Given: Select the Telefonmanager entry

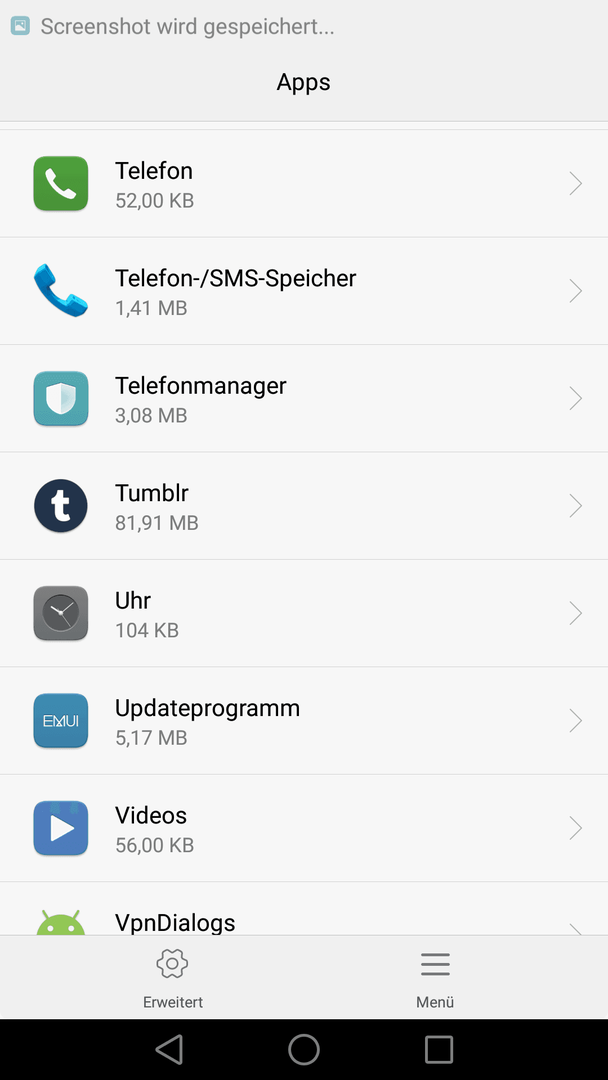Looking at the screenshot, I should (304, 398).
